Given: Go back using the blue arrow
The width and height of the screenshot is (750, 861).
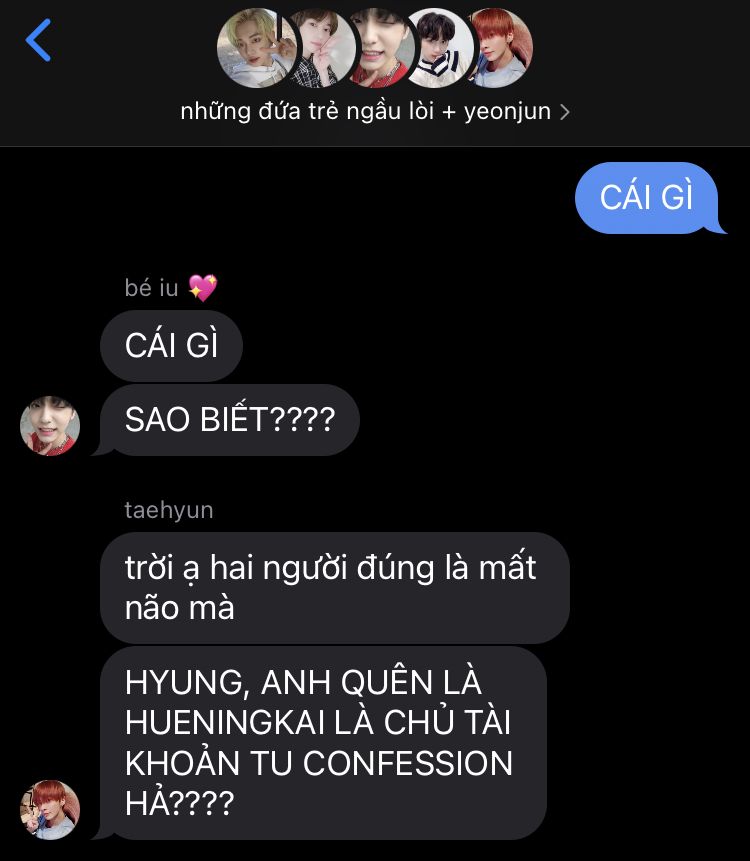Looking at the screenshot, I should [x=38, y=41].
